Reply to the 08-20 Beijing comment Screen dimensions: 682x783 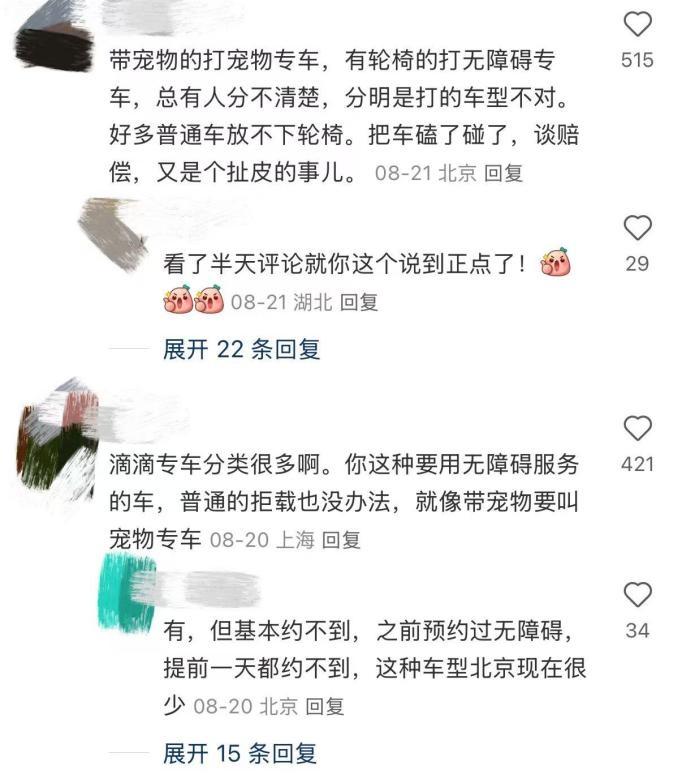[324, 706]
